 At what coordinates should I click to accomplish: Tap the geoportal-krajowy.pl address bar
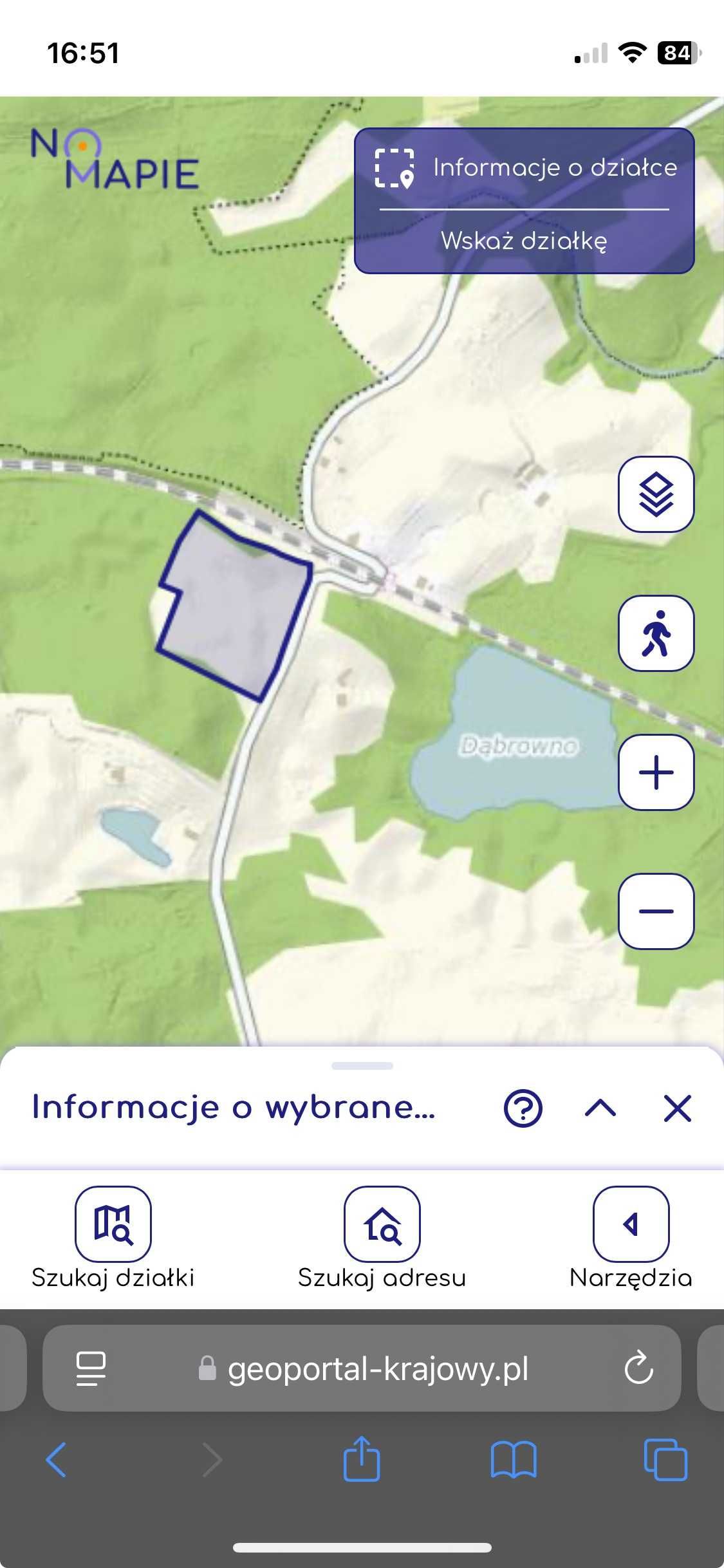coord(378,1368)
